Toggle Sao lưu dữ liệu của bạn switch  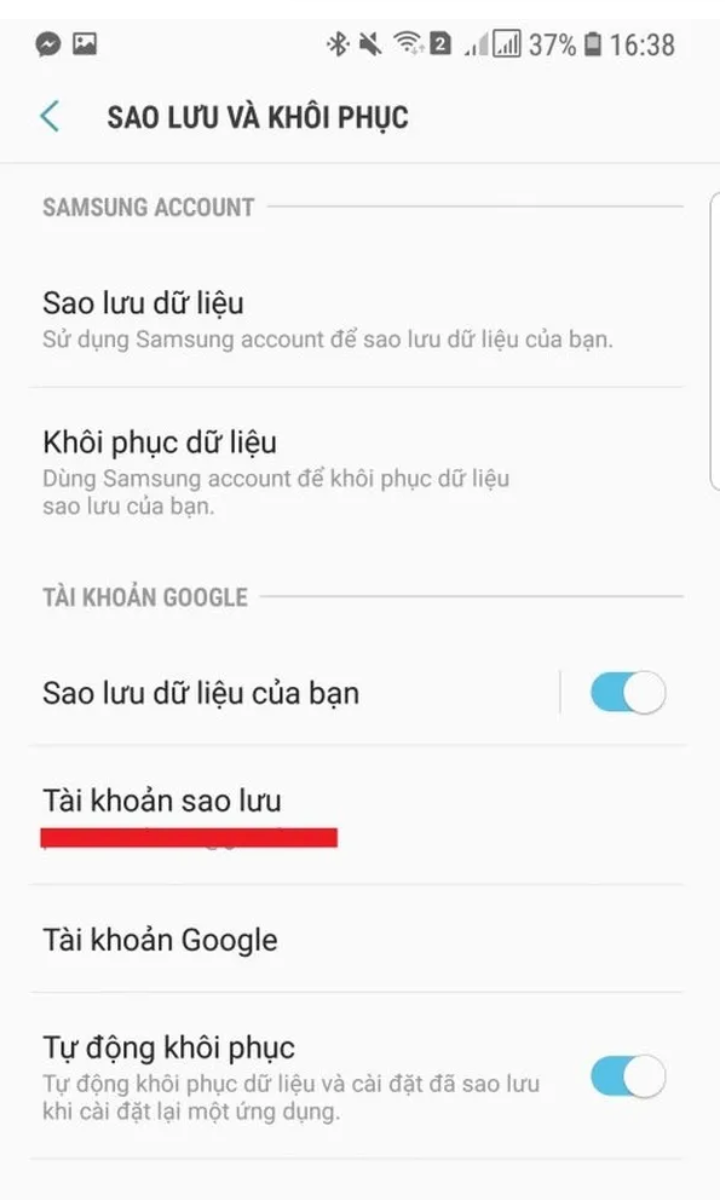point(627,693)
